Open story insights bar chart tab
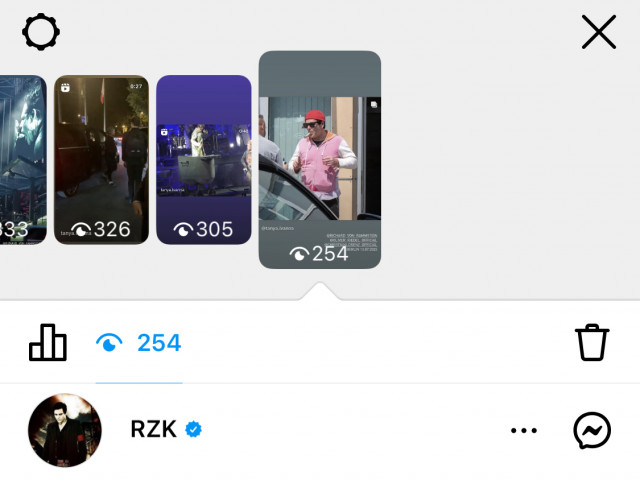Image resolution: width=640 pixels, height=488 pixels. point(48,343)
